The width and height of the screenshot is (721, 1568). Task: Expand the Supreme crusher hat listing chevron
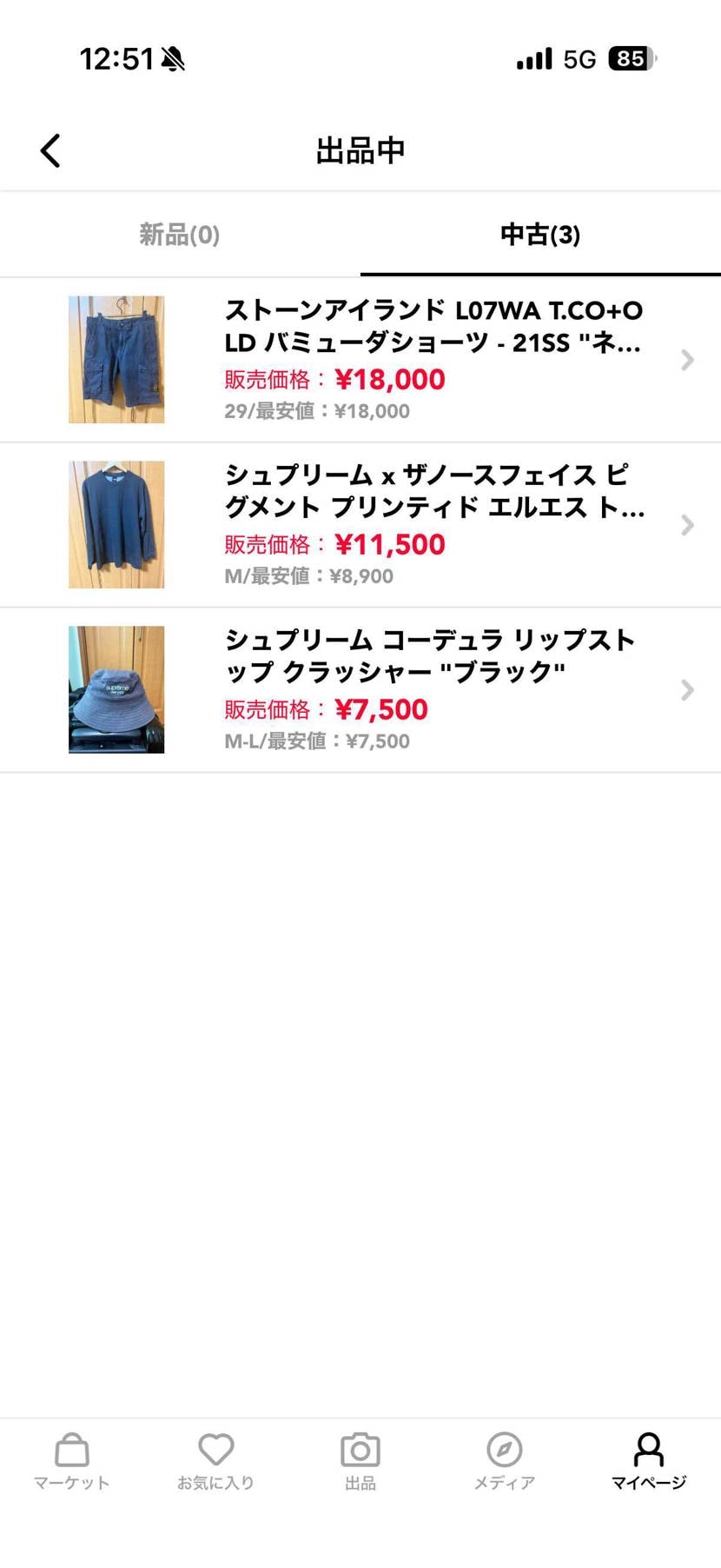pyautogui.click(x=686, y=690)
